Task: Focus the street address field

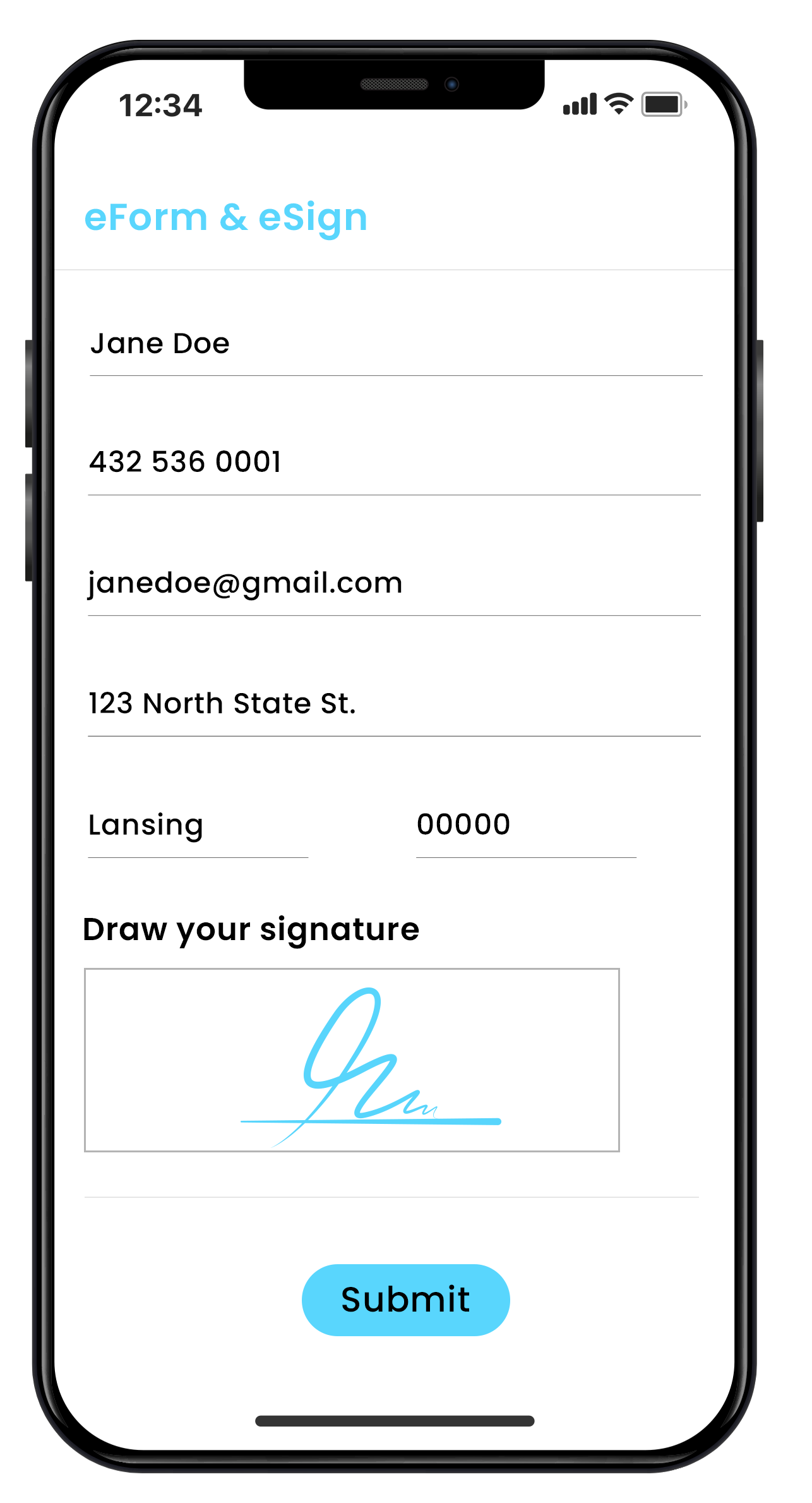Action: click(x=394, y=704)
